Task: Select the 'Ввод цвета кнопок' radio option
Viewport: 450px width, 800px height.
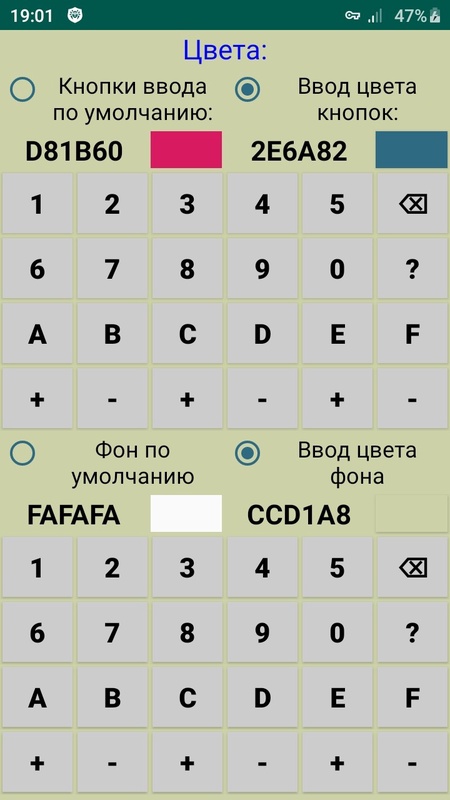Action: point(247,89)
